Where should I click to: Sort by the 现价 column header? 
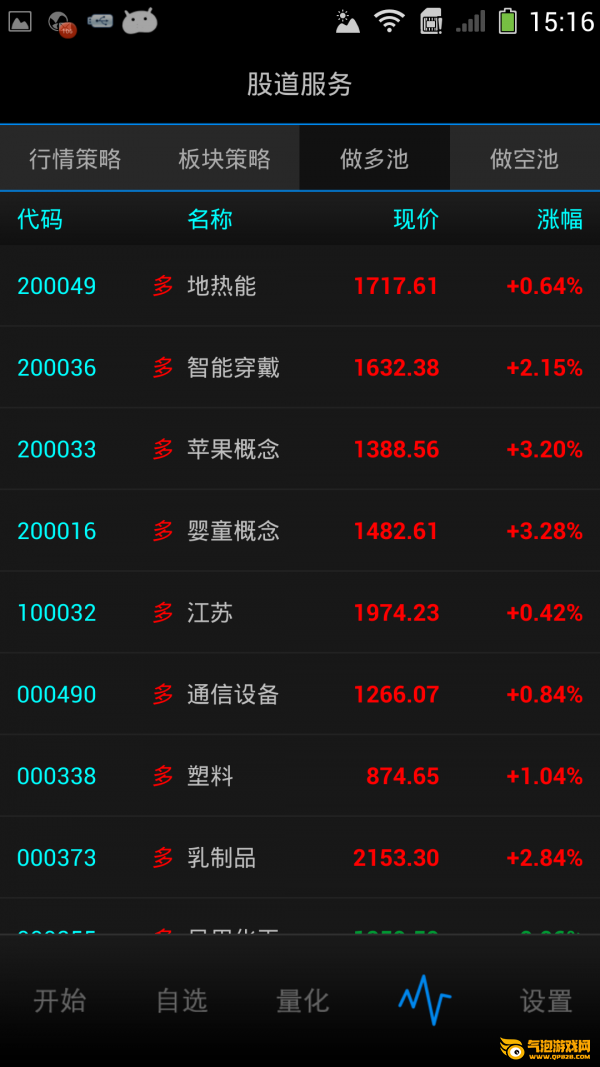click(x=416, y=219)
